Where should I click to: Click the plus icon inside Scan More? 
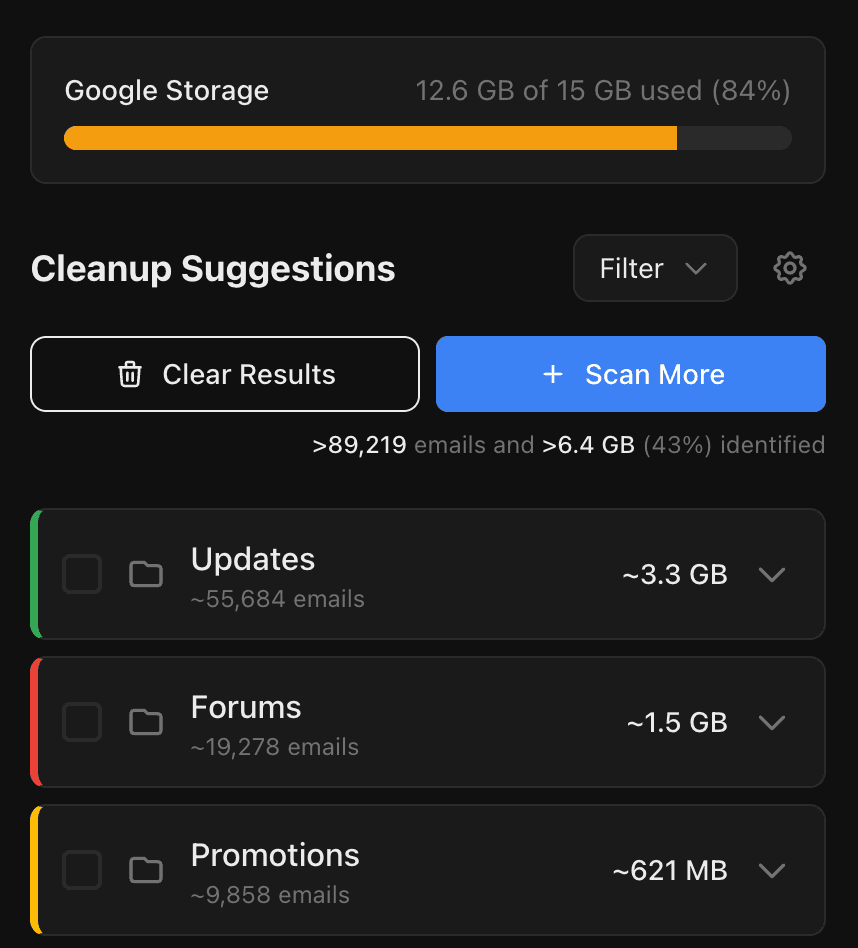[x=553, y=374]
